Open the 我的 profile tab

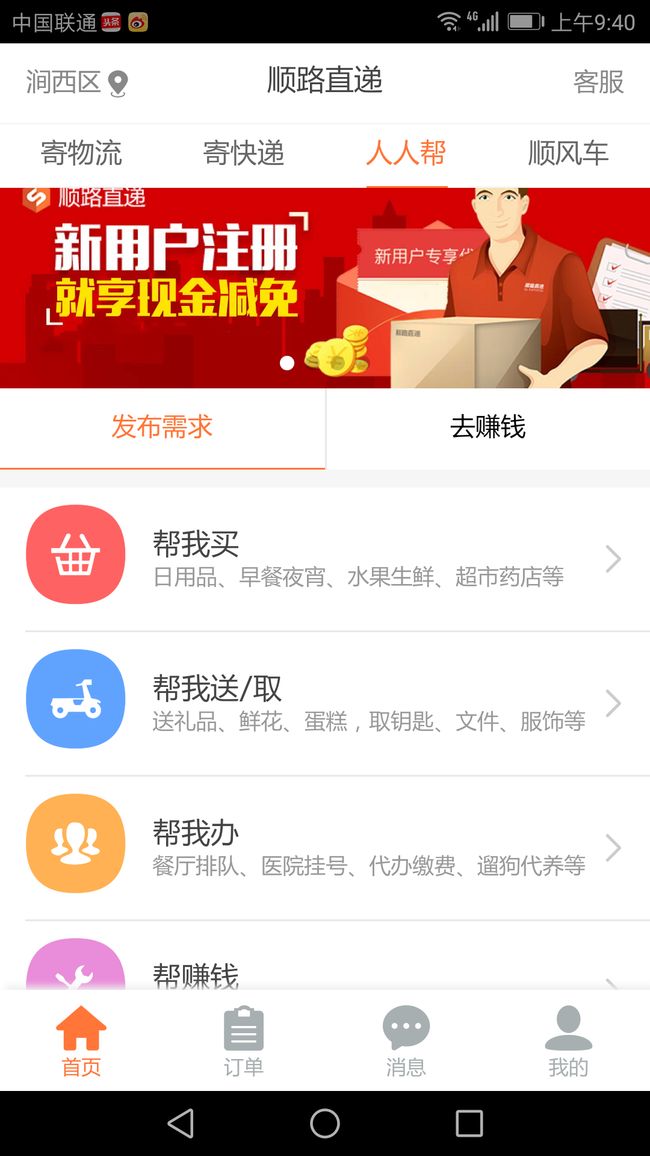coord(568,1040)
